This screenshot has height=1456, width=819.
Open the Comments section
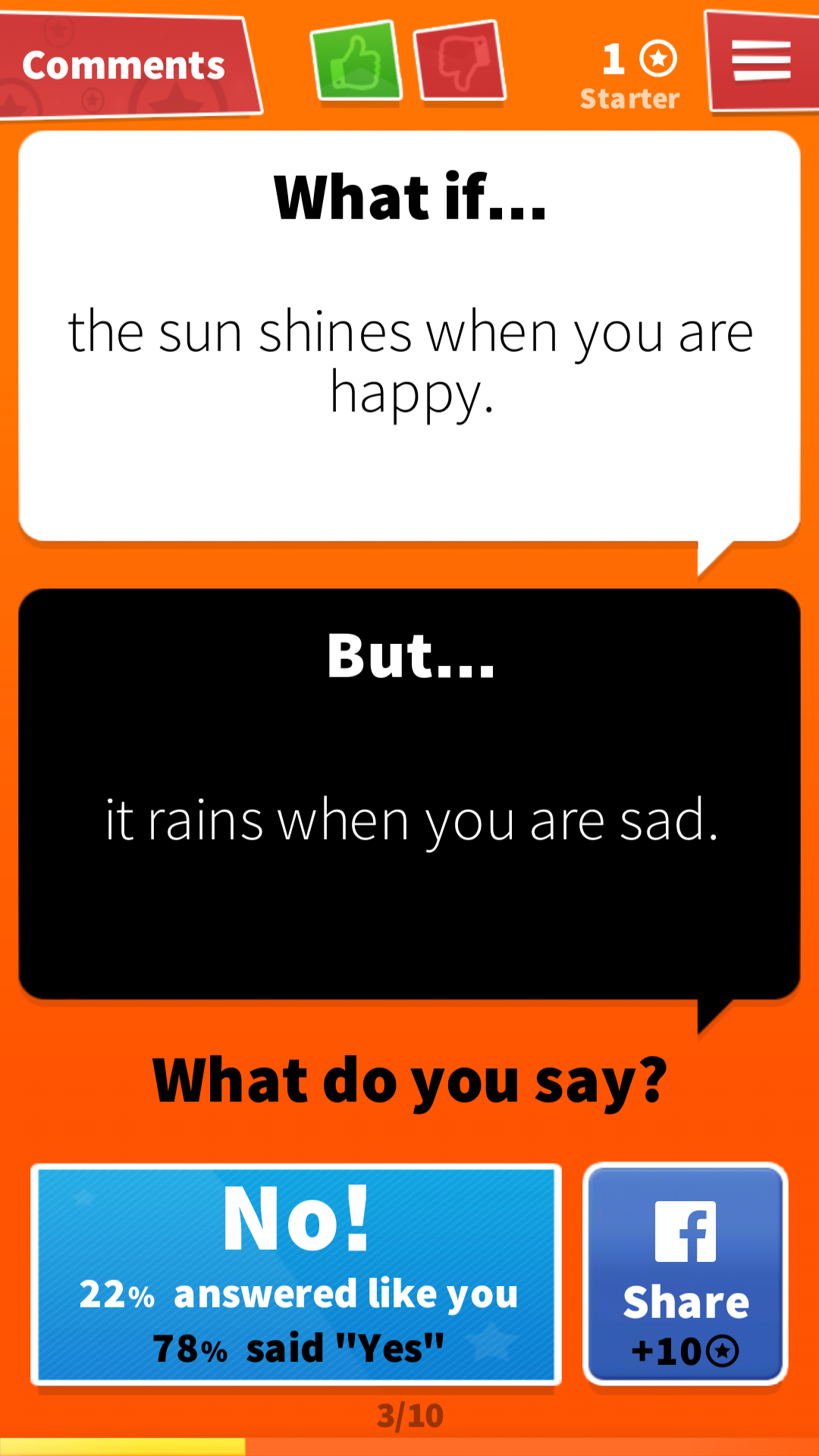[127, 67]
